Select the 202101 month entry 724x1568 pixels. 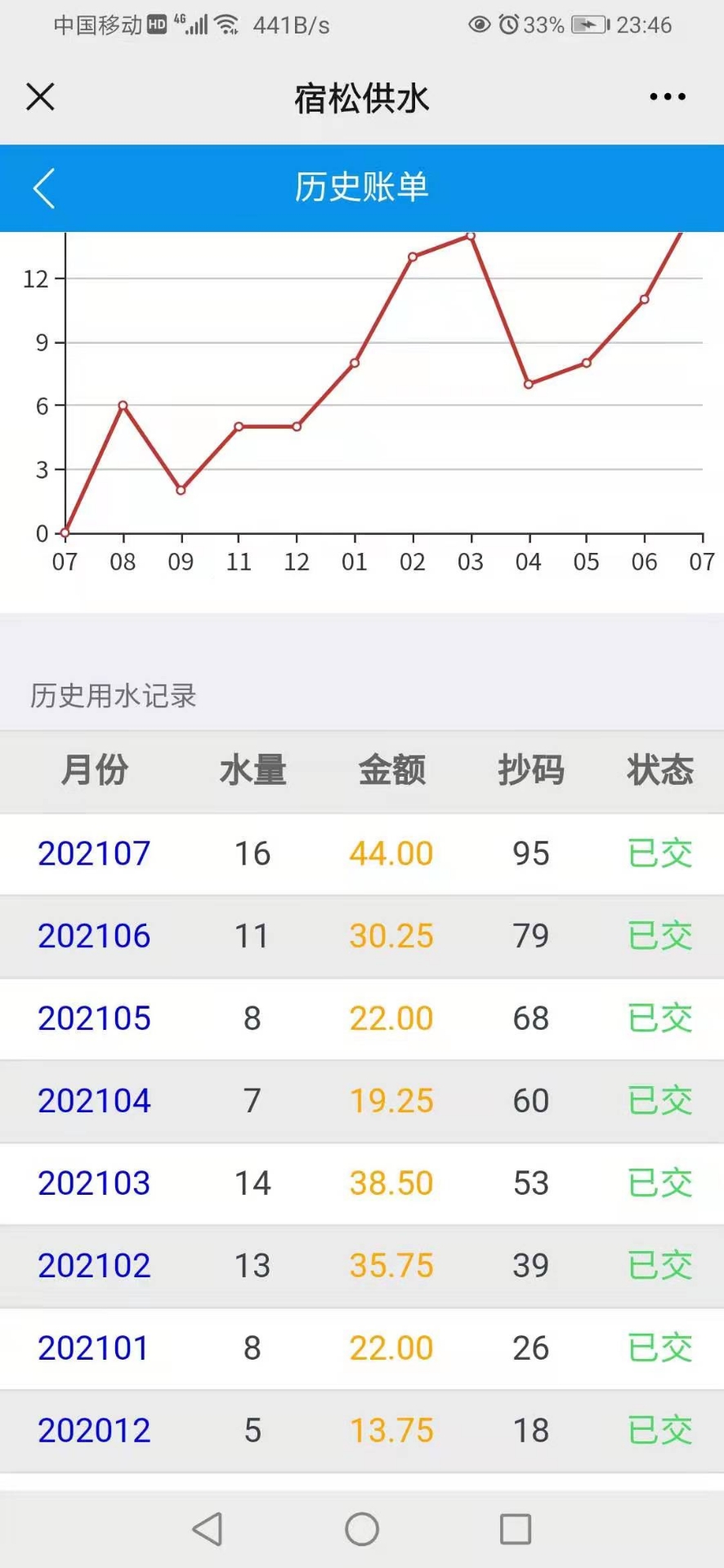pos(94,1348)
